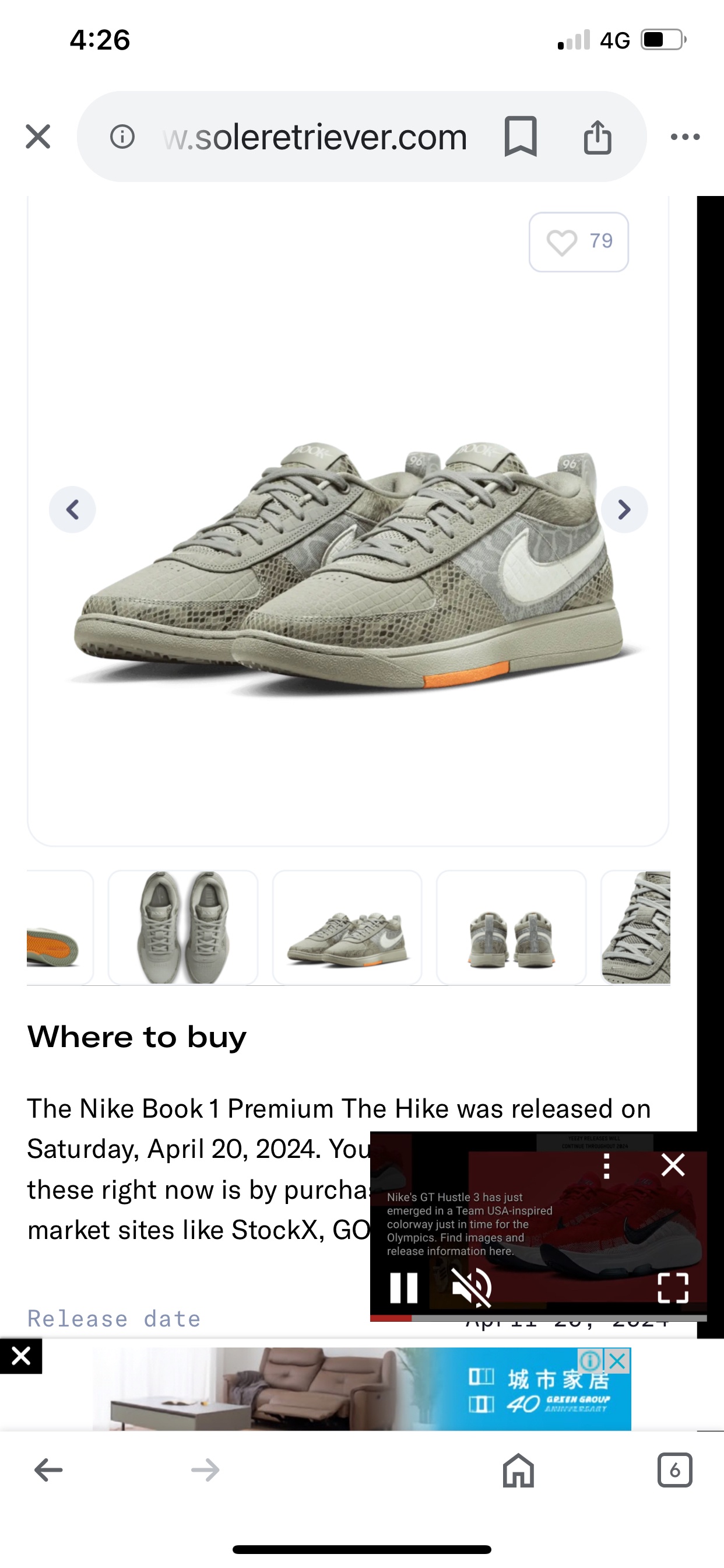View site info for soleretriever.com
Viewport: 724px width, 1568px height.
click(122, 136)
